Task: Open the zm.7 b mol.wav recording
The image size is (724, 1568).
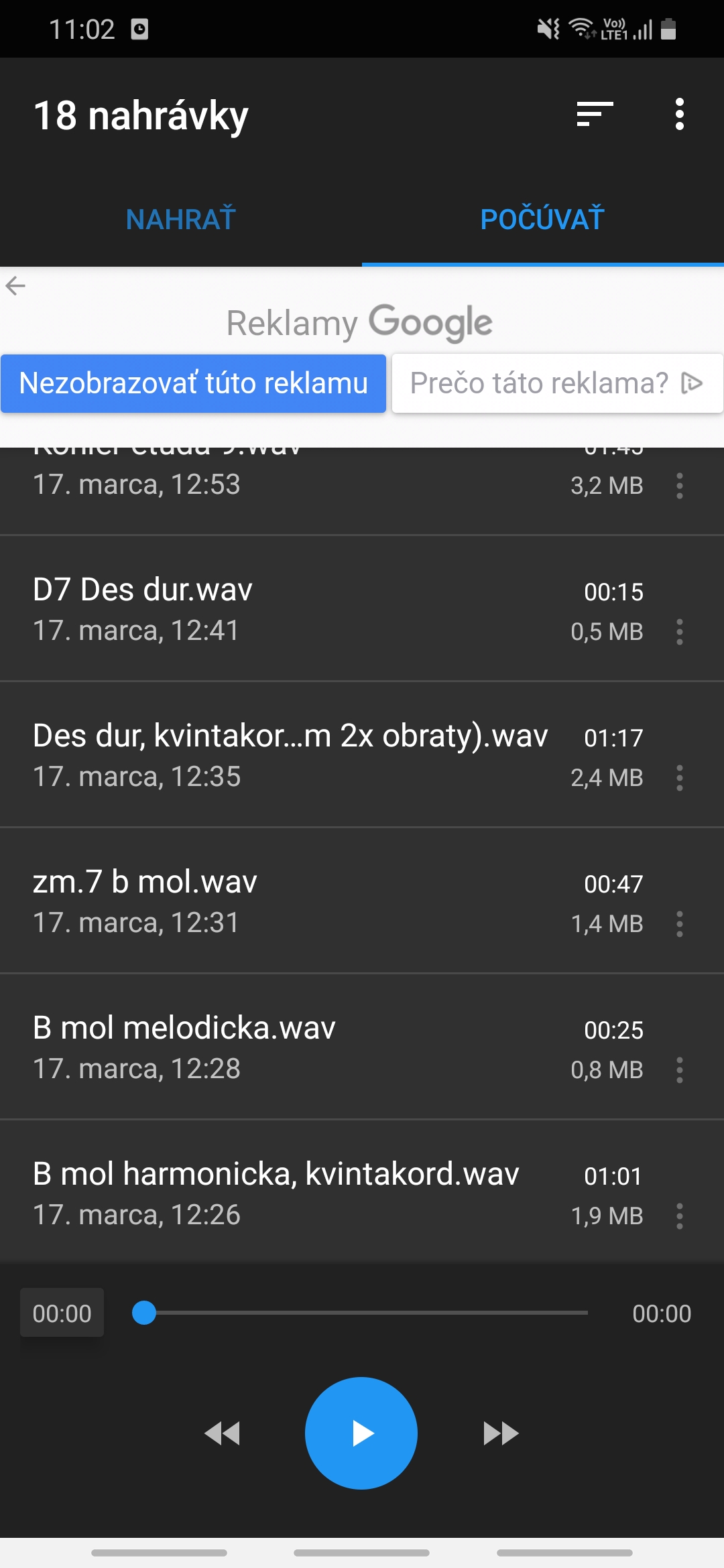Action: (x=335, y=901)
